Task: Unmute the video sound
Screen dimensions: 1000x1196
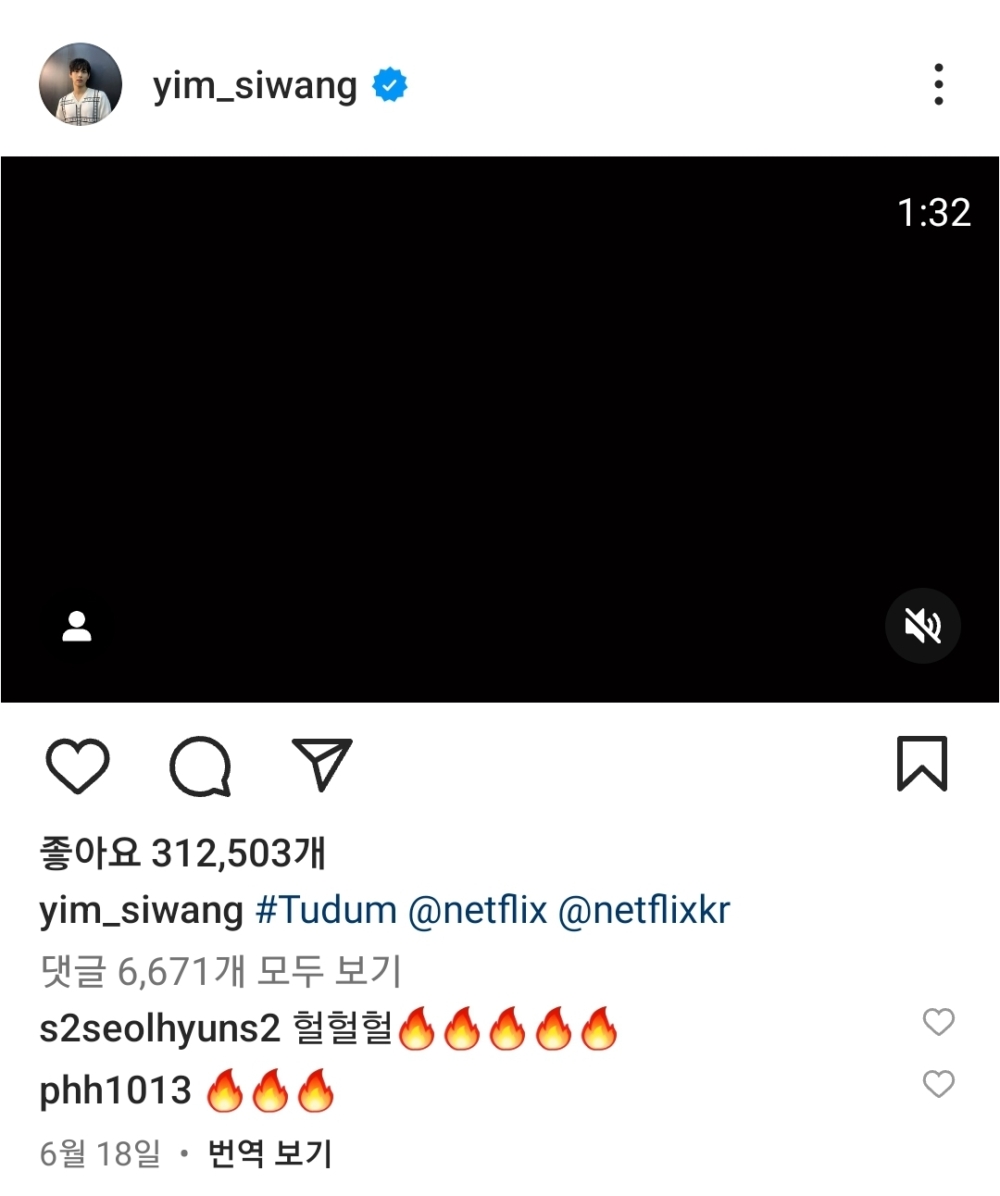Action: pyautogui.click(x=922, y=626)
